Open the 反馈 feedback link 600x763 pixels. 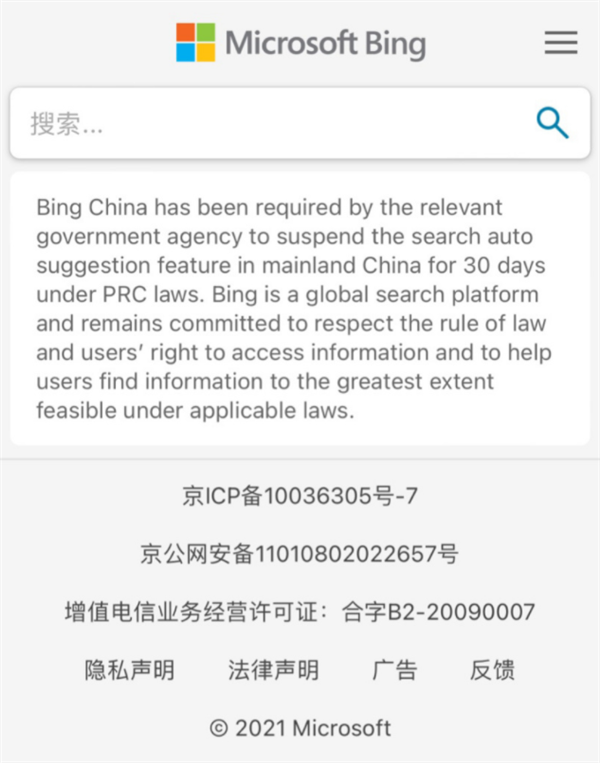(x=492, y=670)
